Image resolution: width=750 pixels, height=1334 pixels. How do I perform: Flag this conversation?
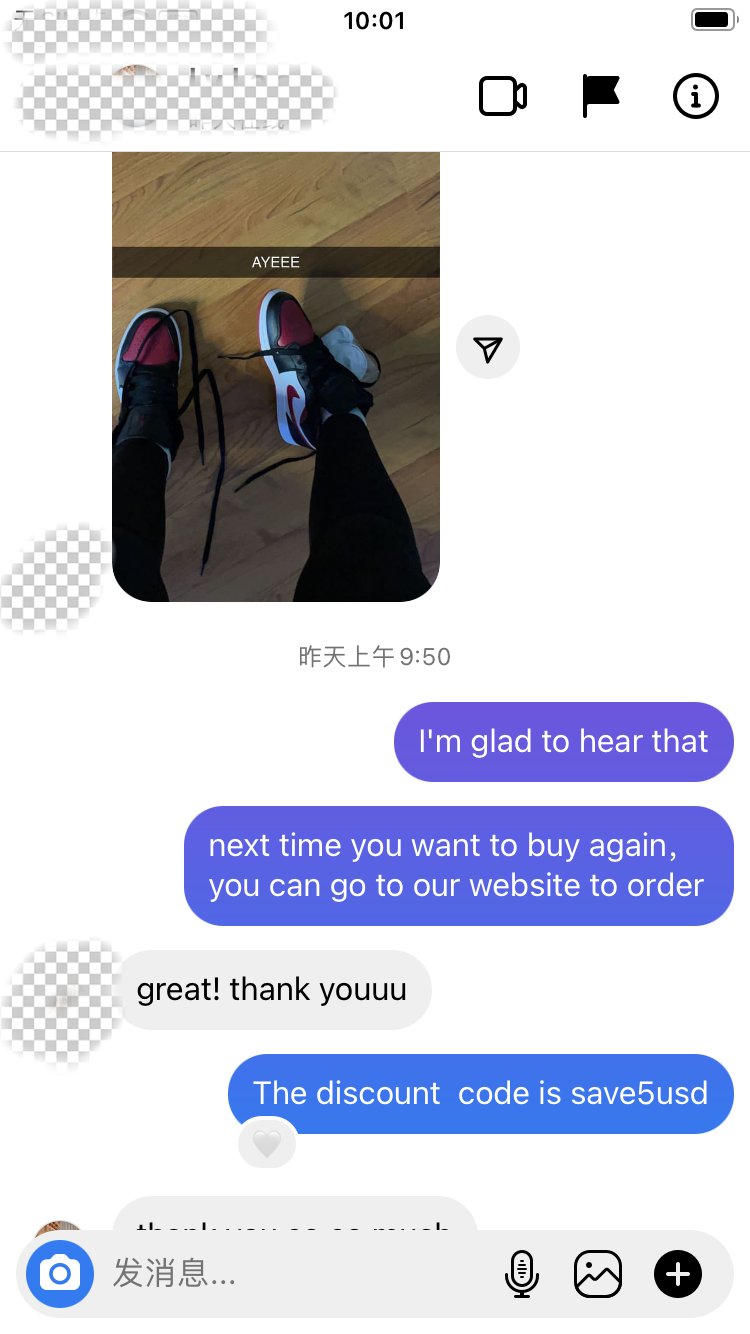(600, 97)
